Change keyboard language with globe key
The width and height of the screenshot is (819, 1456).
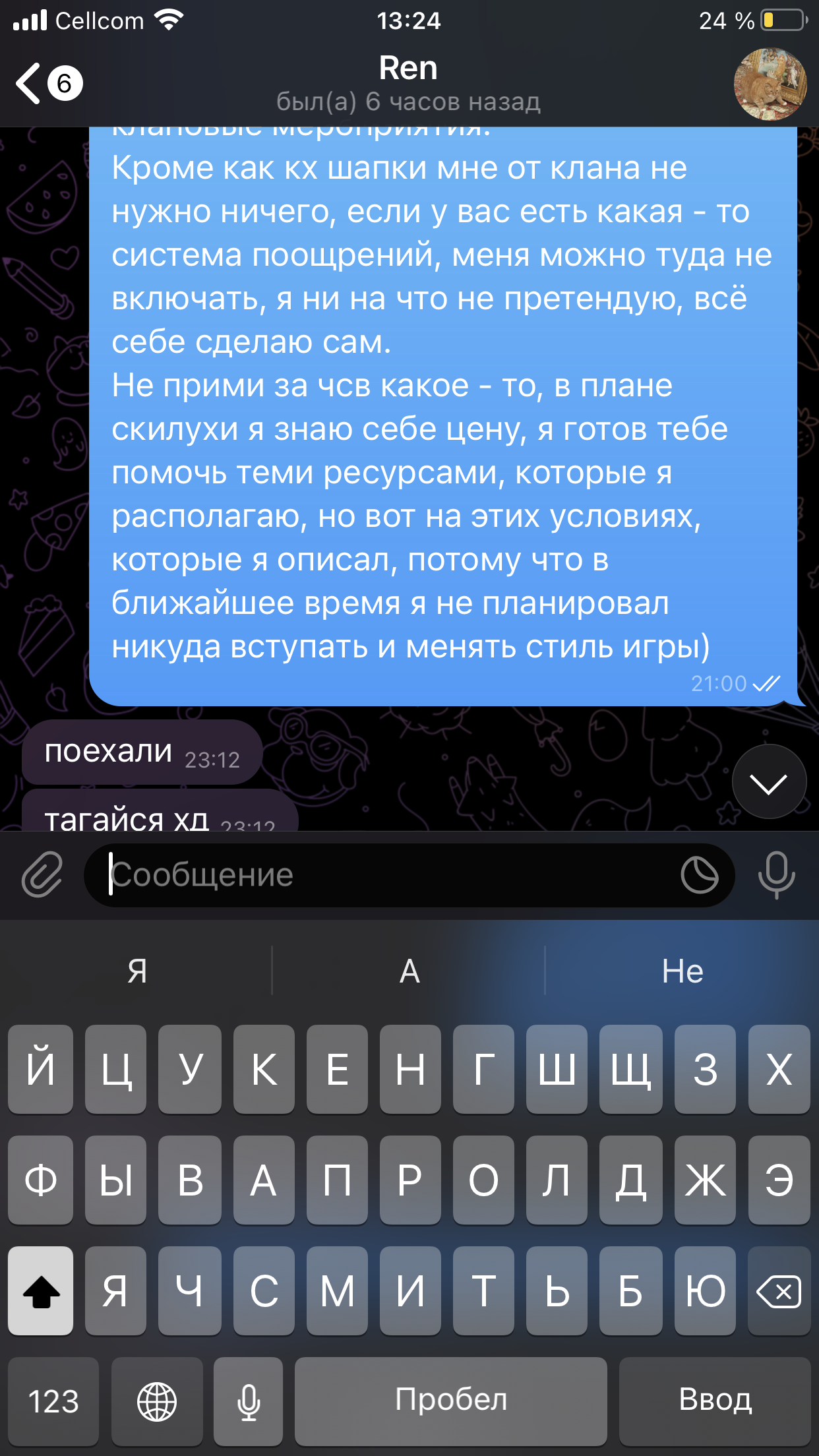tap(157, 1401)
